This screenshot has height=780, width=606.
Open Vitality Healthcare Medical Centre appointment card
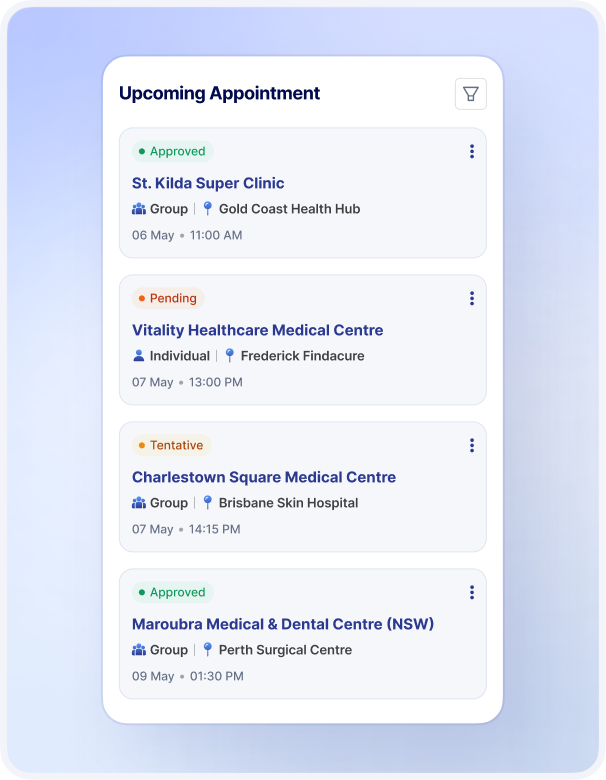257,331
